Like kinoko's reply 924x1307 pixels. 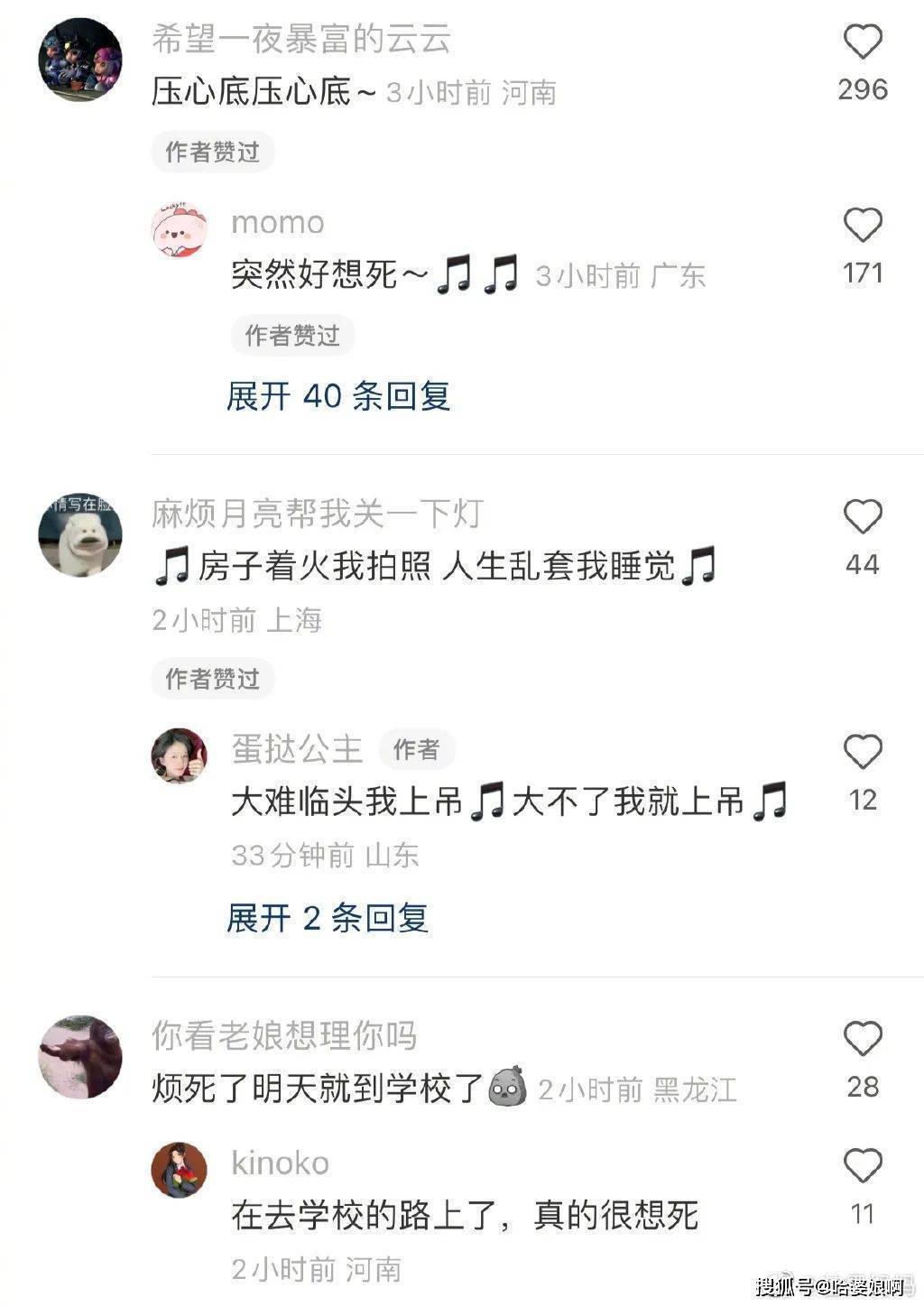click(x=862, y=1167)
